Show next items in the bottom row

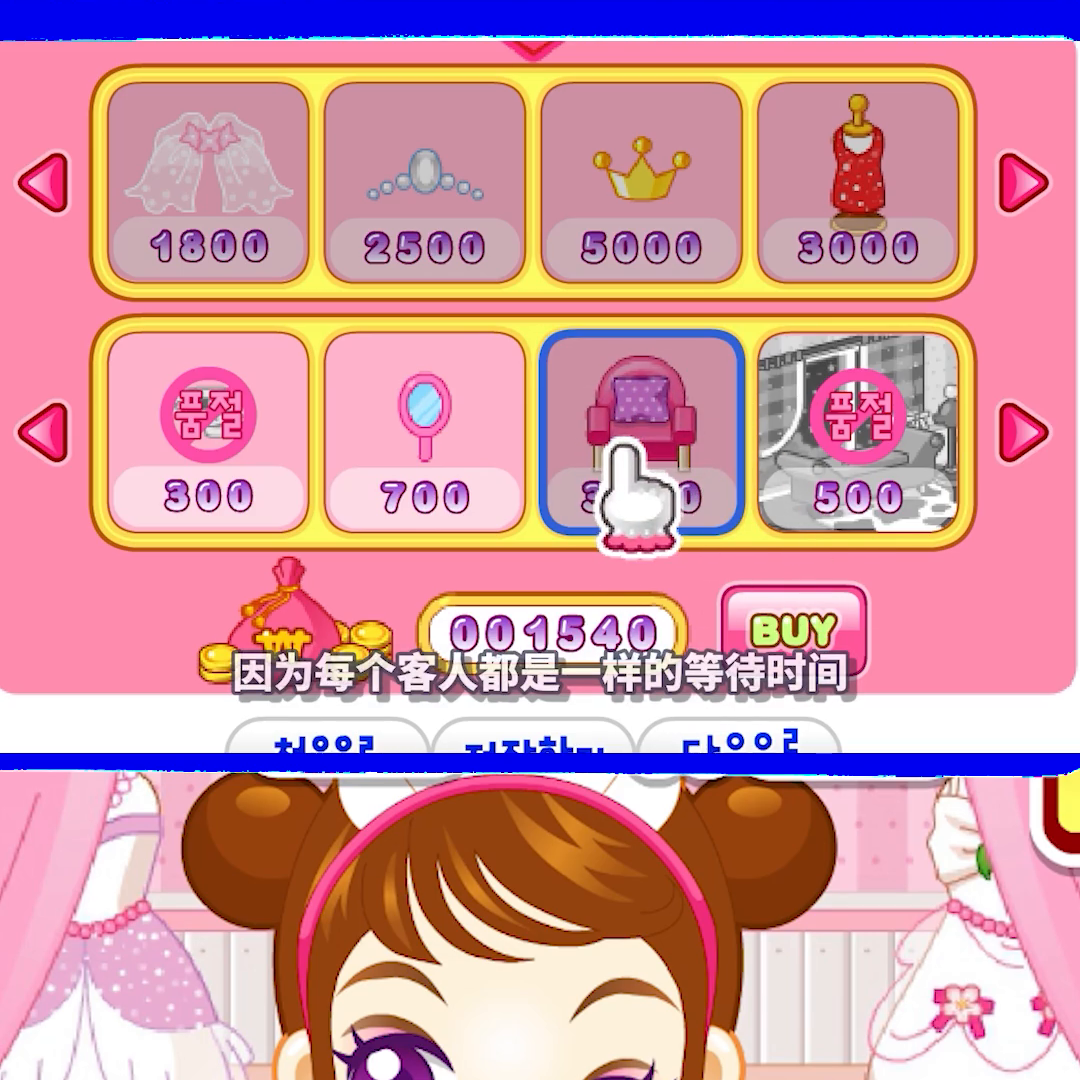1024,432
